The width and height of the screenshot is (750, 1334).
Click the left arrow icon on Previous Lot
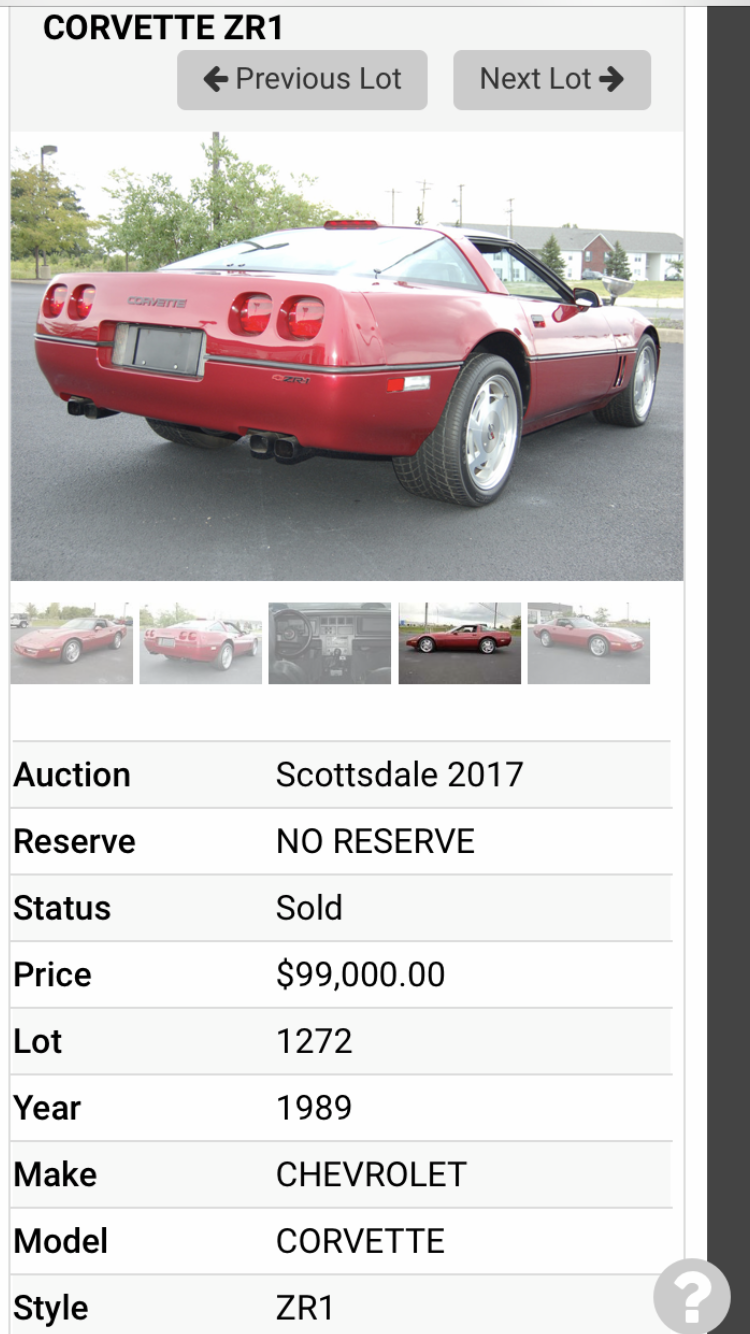(x=213, y=79)
